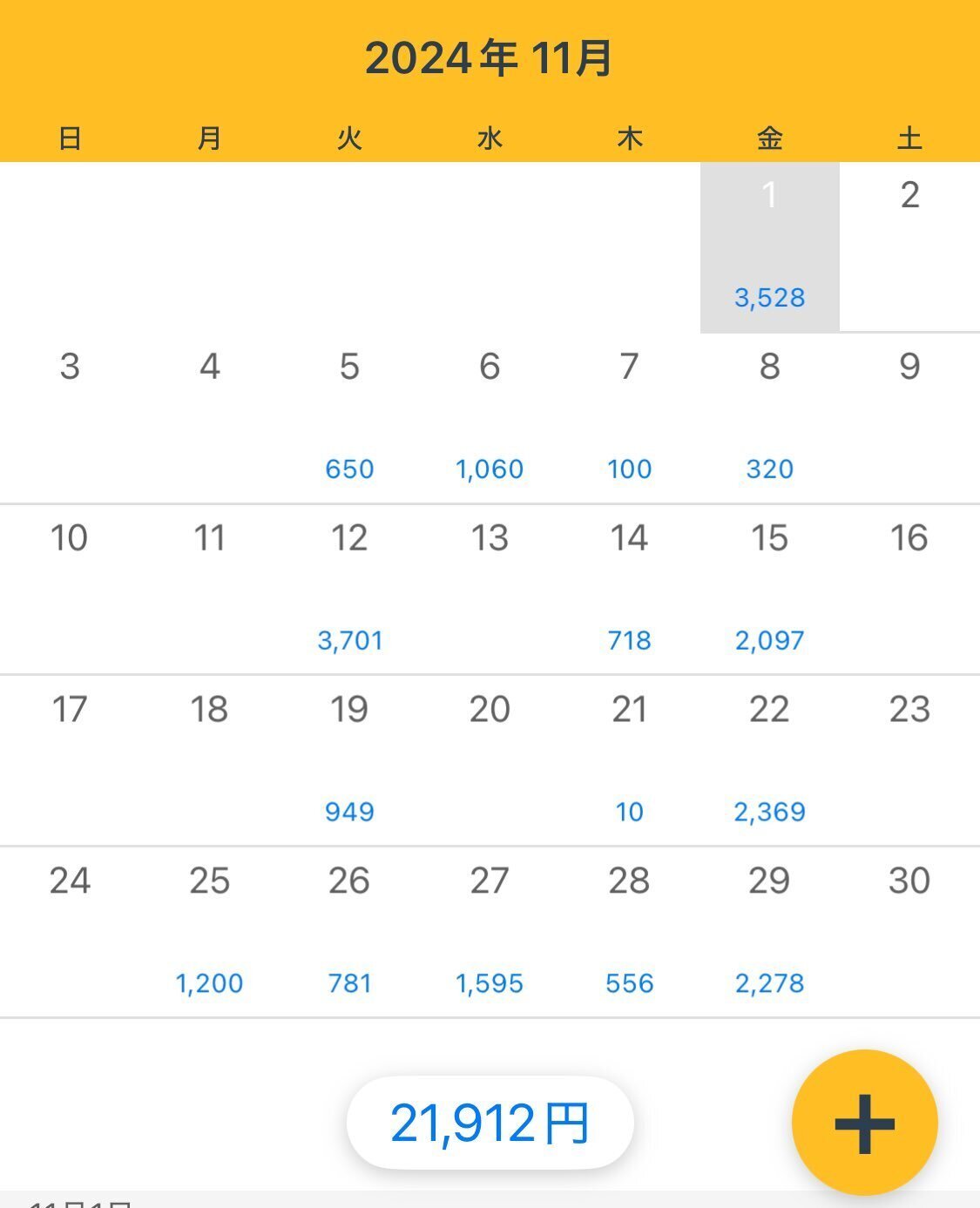The width and height of the screenshot is (980, 1208).
Task: Tap November 8 showing 320
Action: coord(769,417)
